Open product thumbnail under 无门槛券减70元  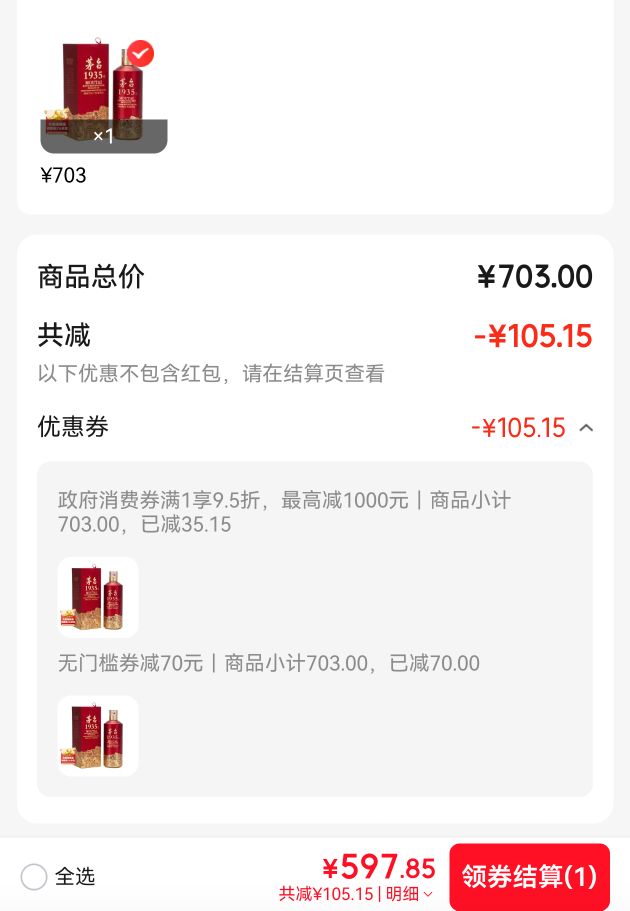(98, 736)
